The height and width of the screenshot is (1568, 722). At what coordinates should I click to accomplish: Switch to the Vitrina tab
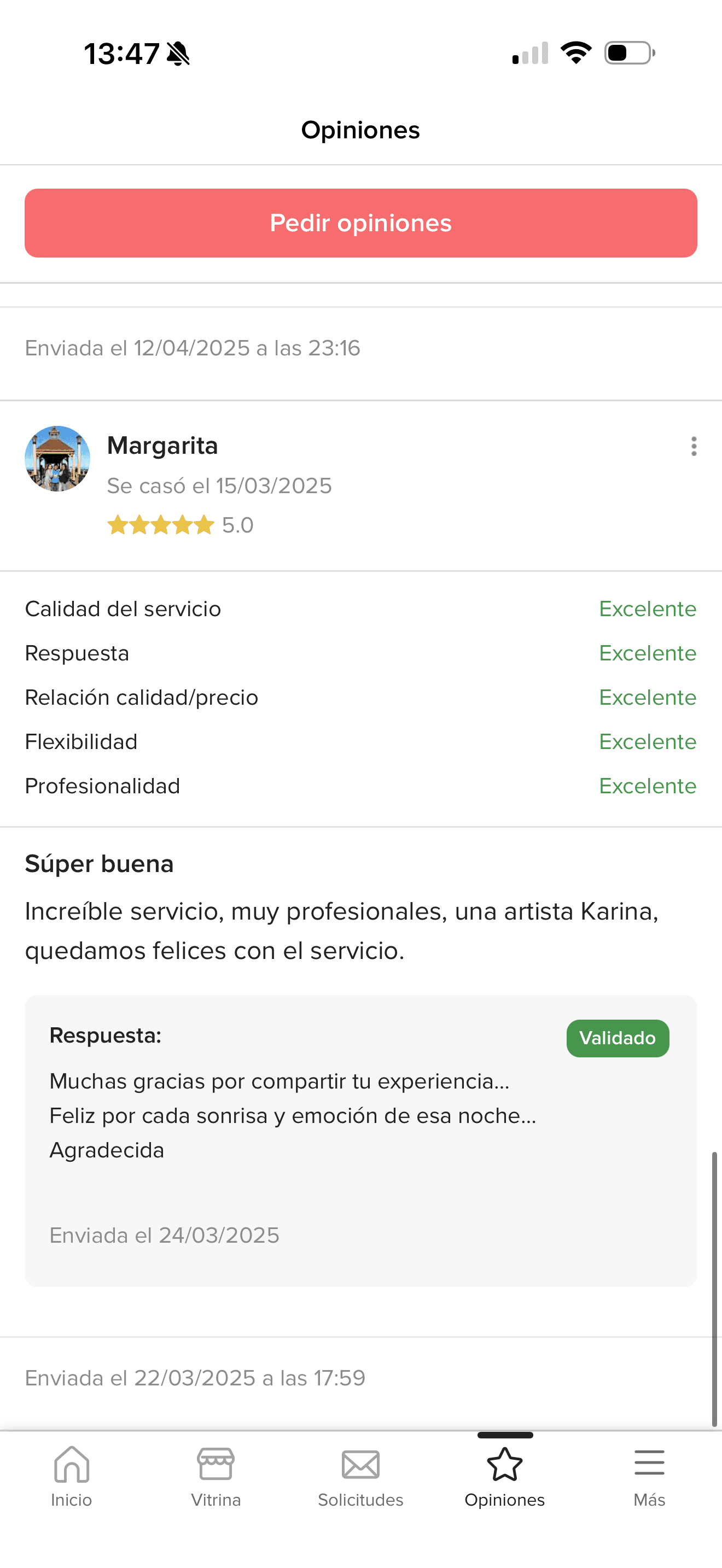[216, 1476]
